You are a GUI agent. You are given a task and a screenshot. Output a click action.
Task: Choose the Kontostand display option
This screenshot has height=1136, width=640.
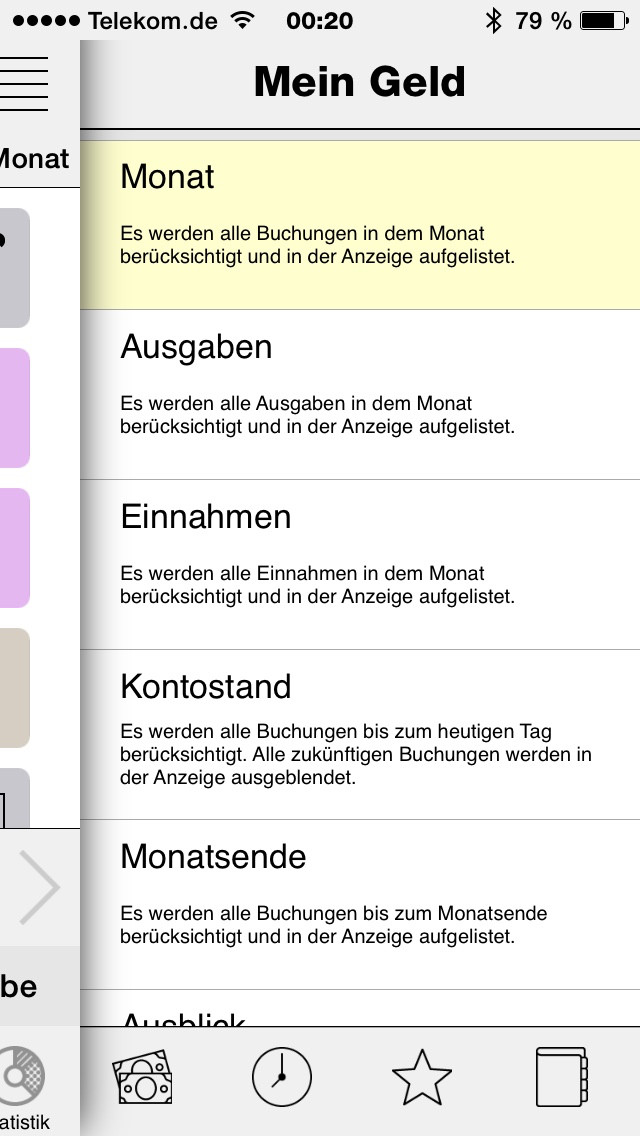(360, 735)
